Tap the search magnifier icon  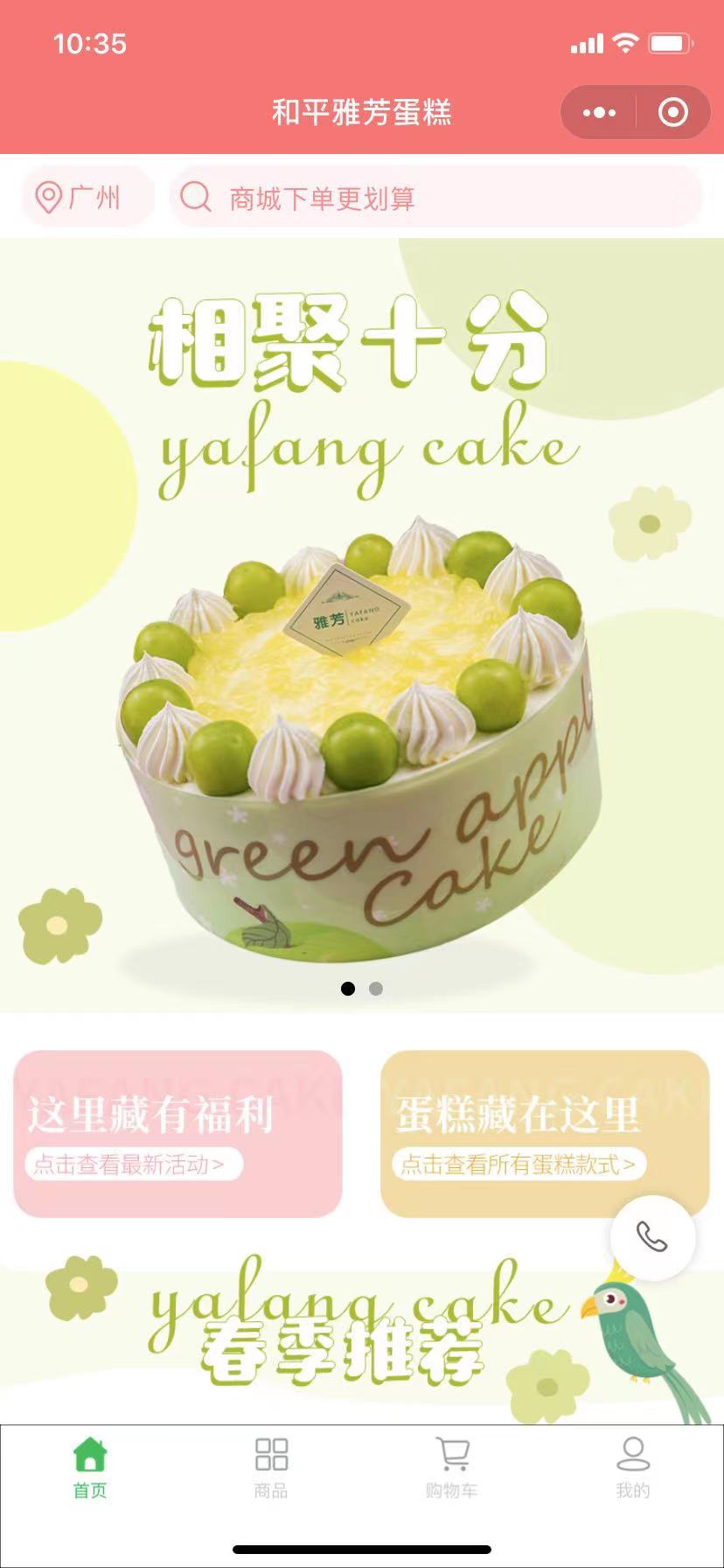[x=194, y=198]
